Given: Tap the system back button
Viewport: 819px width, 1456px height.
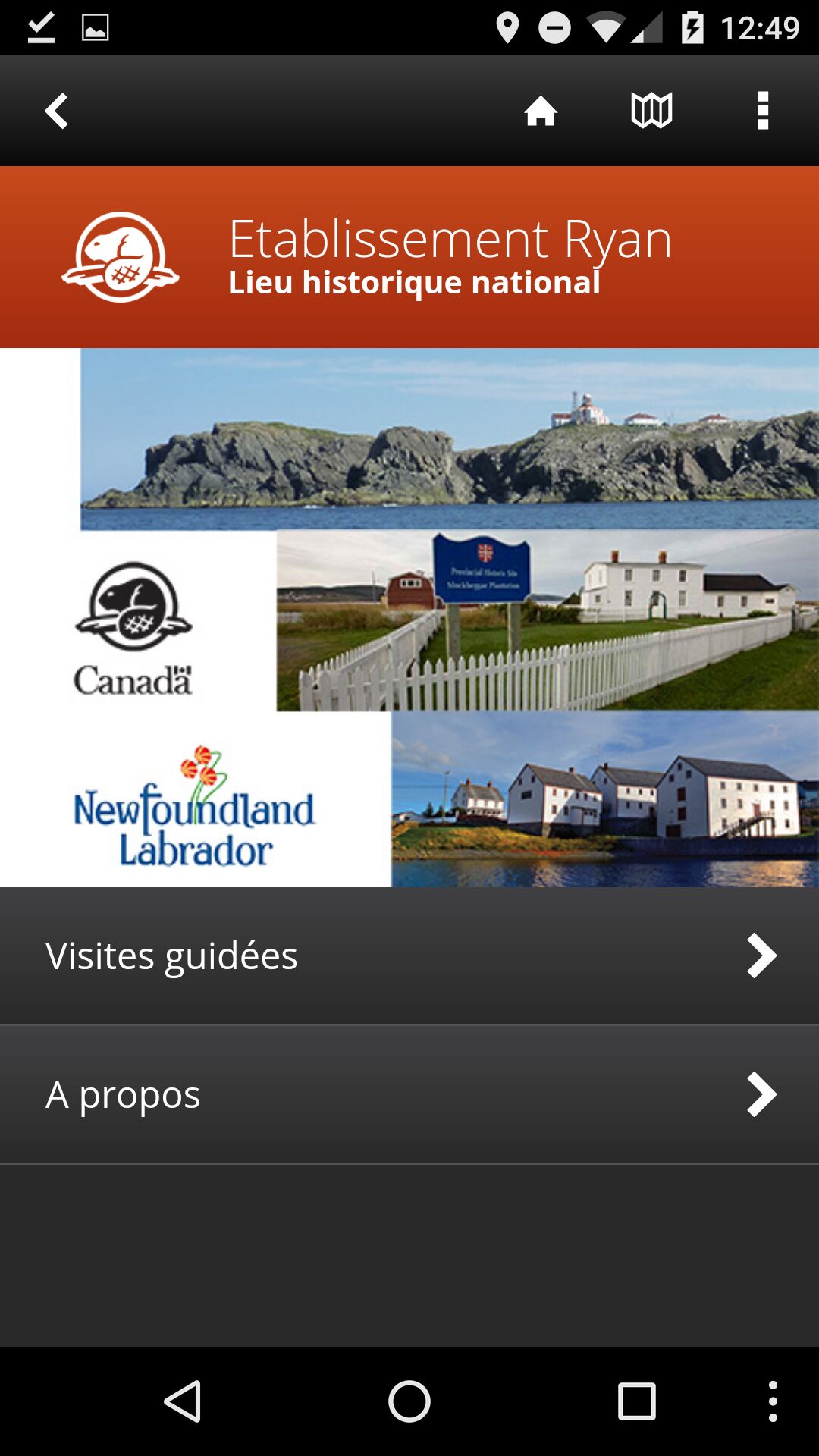Looking at the screenshot, I should click(183, 1401).
